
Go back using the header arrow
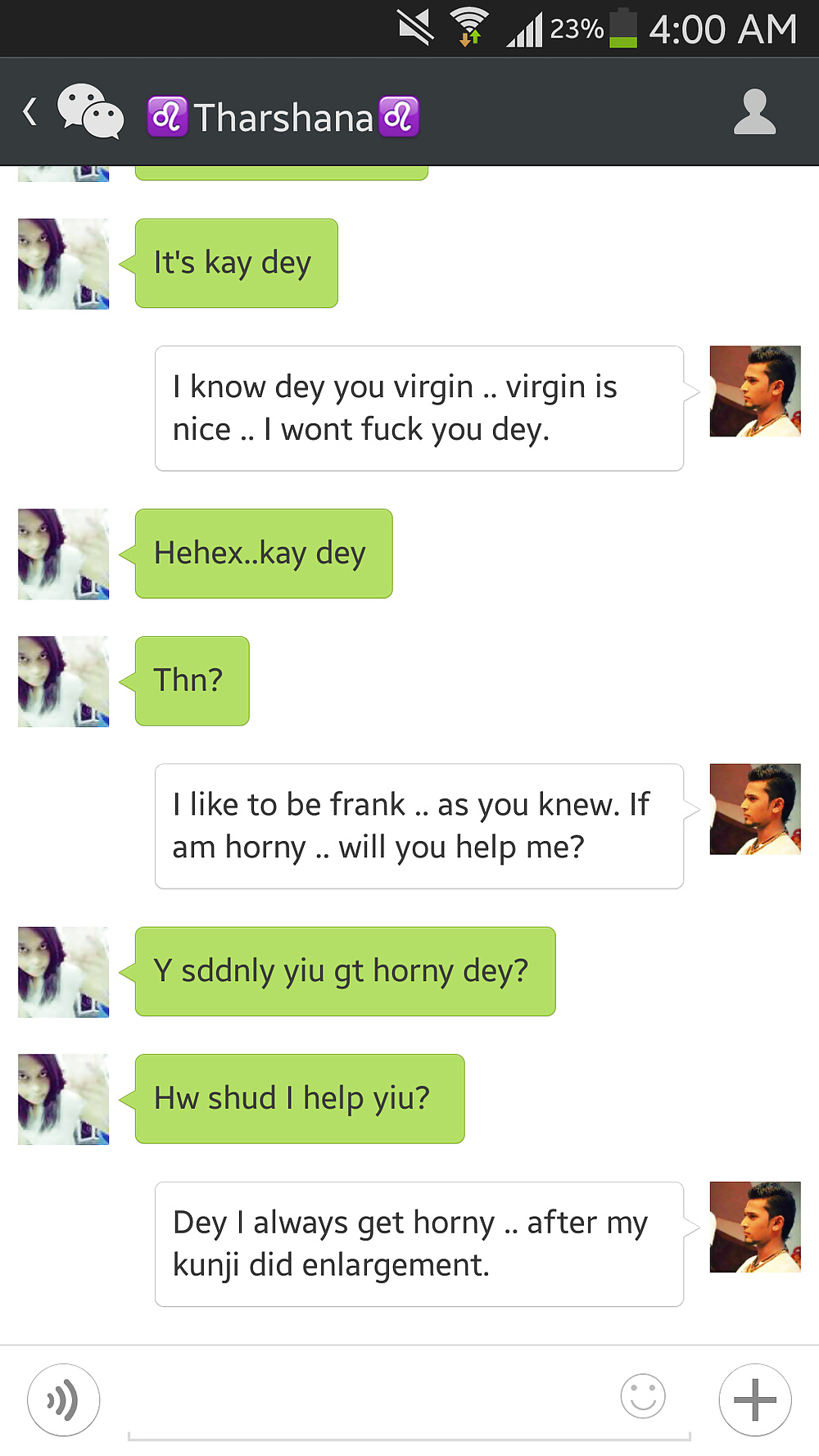point(30,112)
